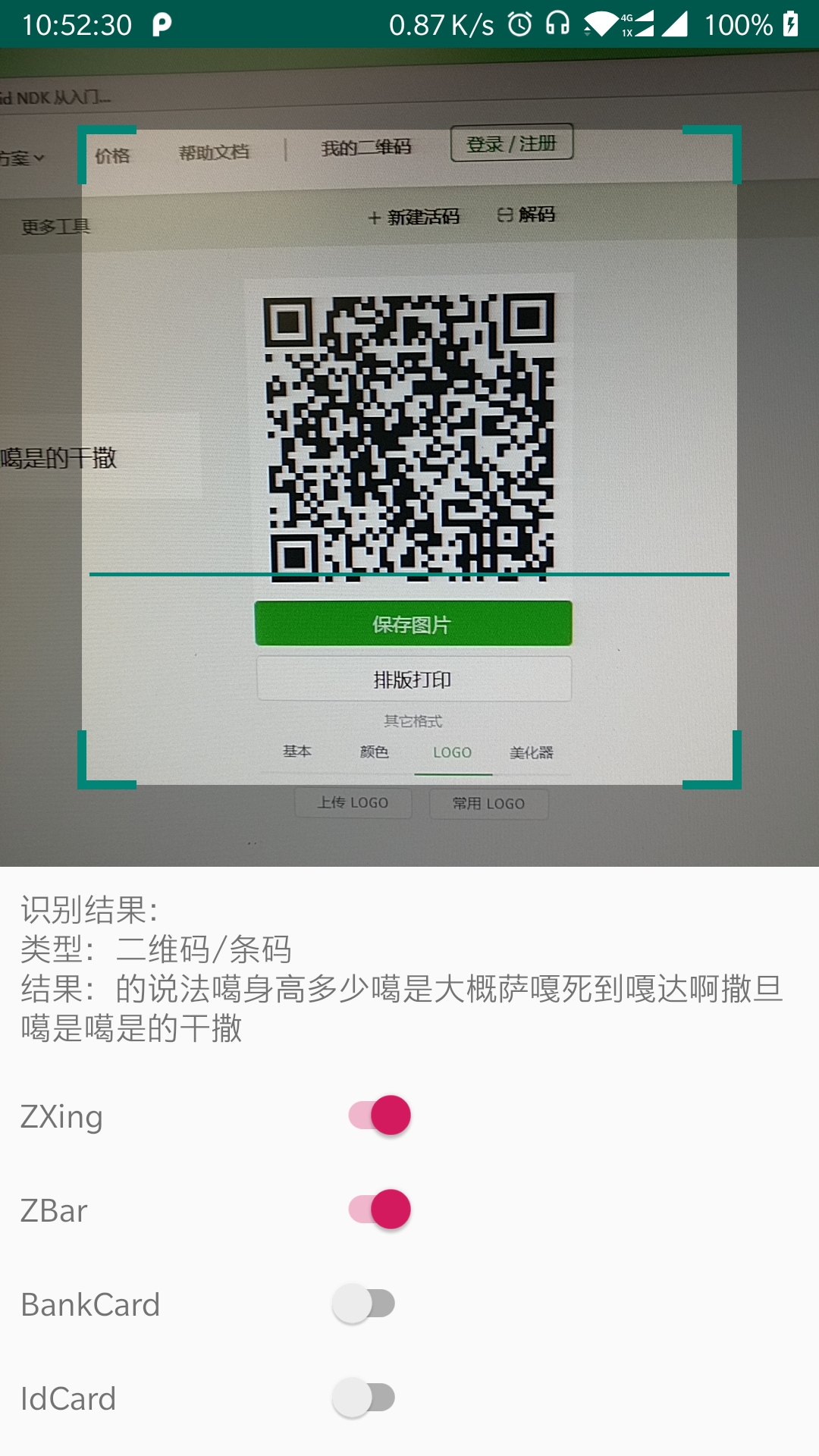819x1456 pixels.
Task: Enable the IdCard toggle
Action: (x=364, y=1398)
